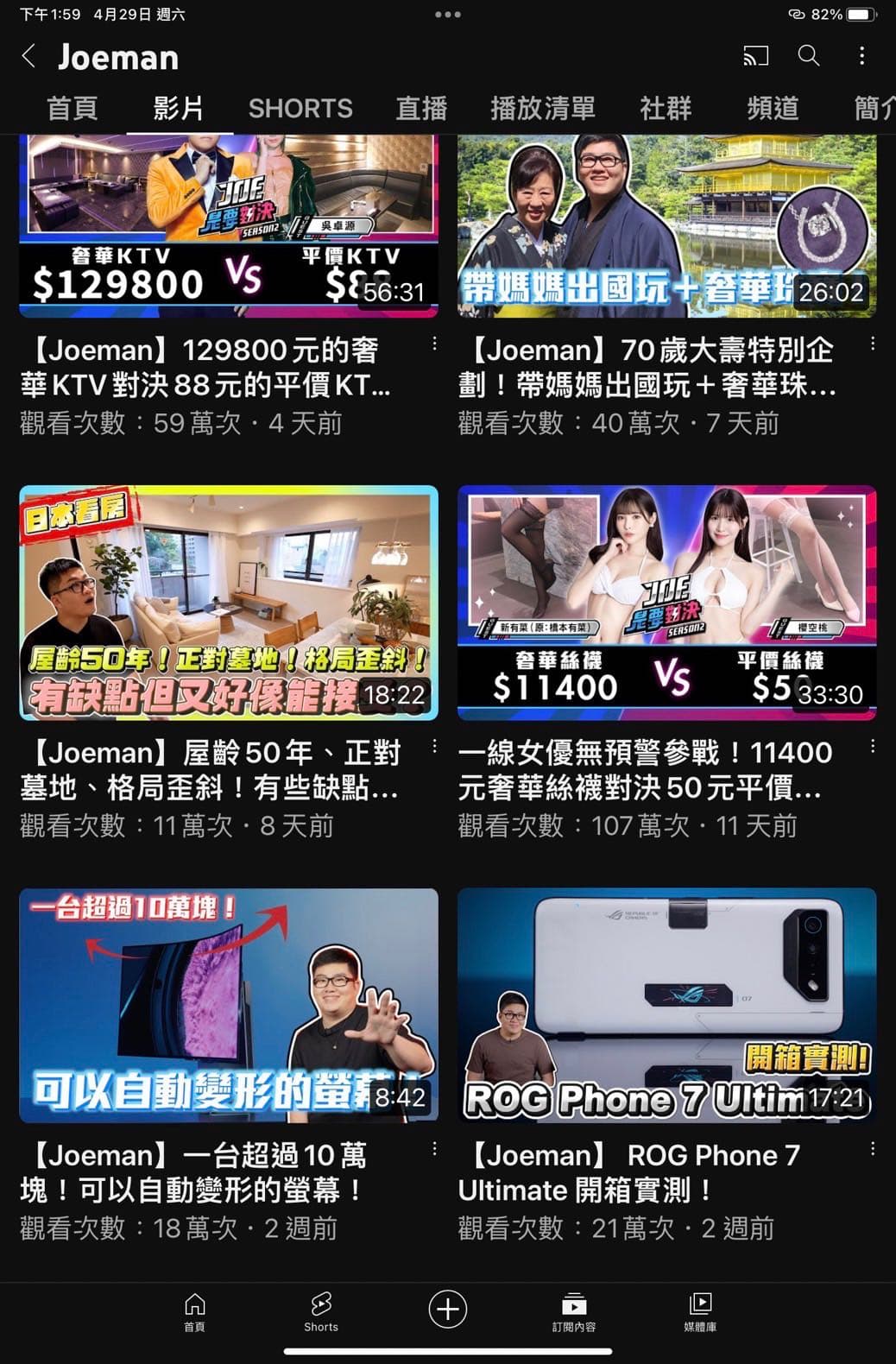Tap the 18:22 duration badge on house video
Viewport: 896px width, 1364px height.
coord(394,693)
